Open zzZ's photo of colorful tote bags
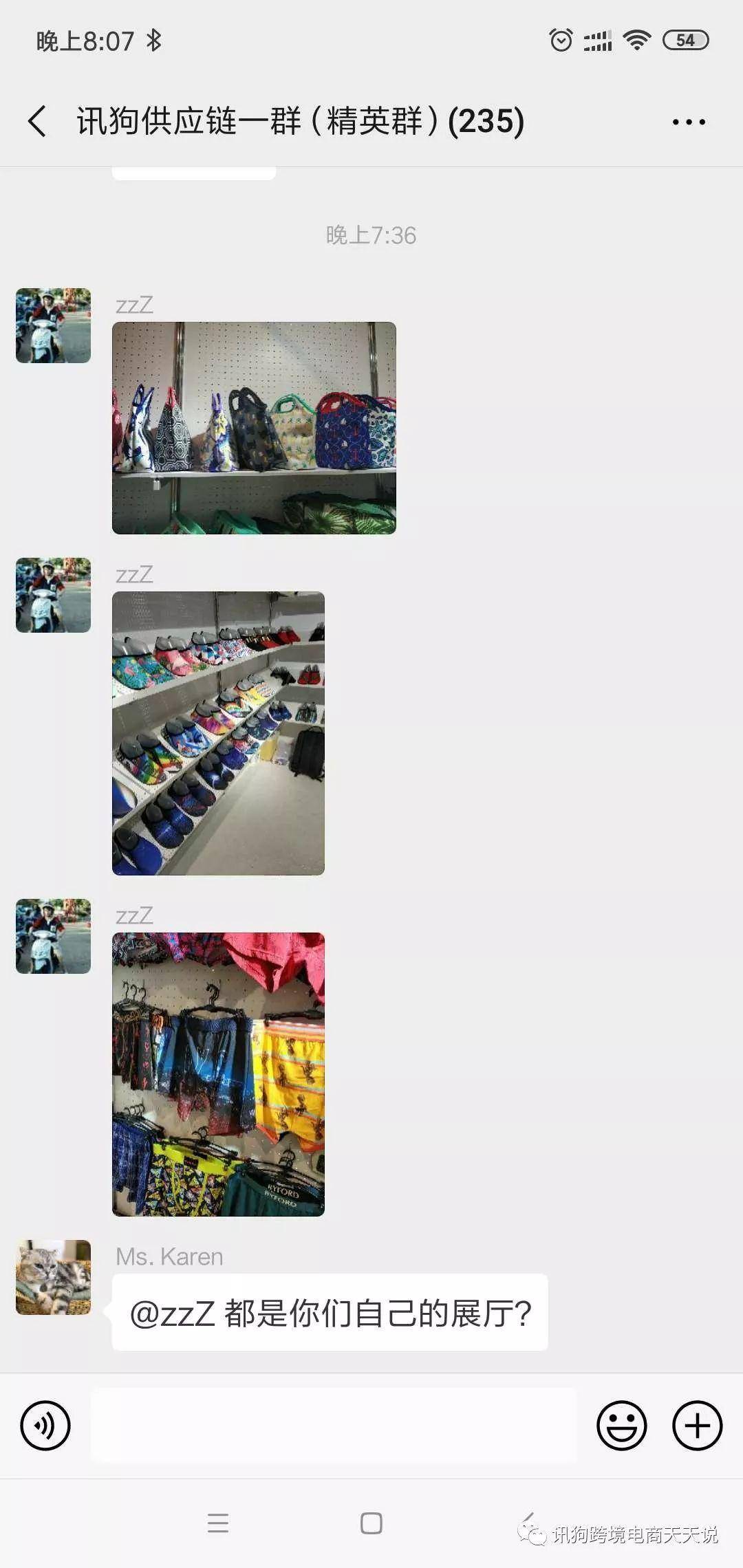Viewport: 743px width, 1568px height. [x=254, y=428]
